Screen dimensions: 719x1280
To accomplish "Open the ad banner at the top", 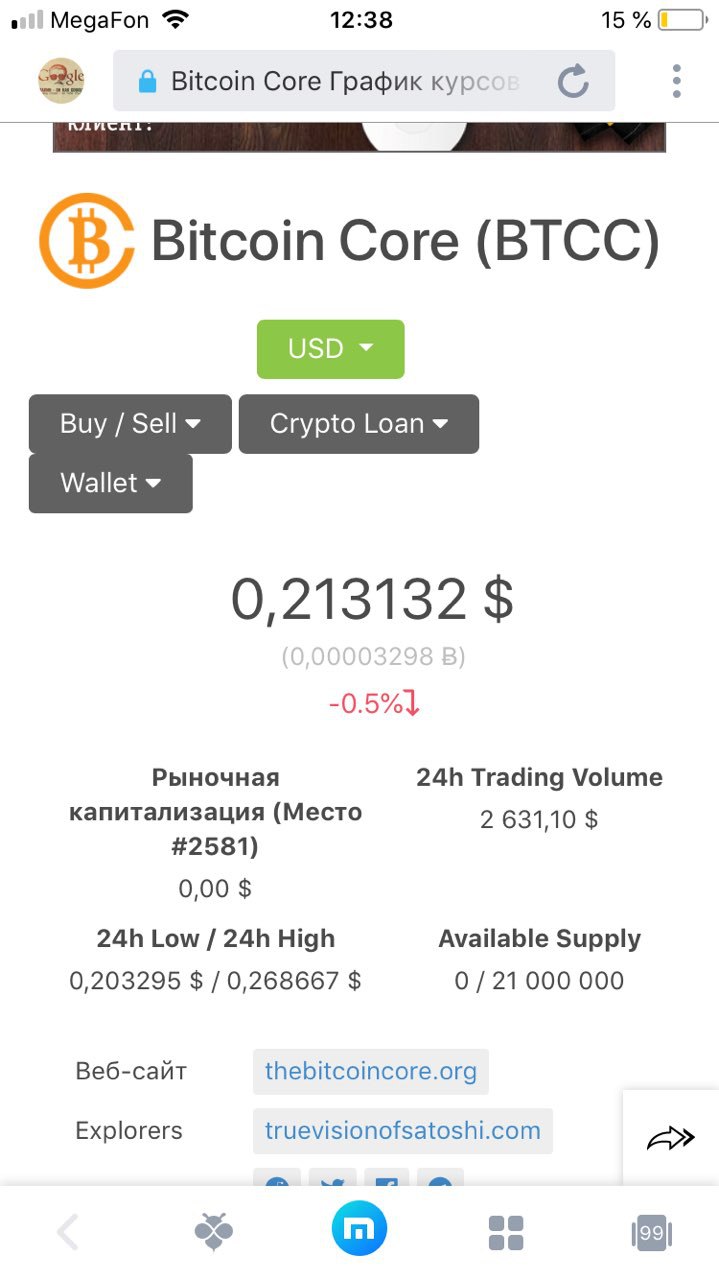I will (x=359, y=137).
